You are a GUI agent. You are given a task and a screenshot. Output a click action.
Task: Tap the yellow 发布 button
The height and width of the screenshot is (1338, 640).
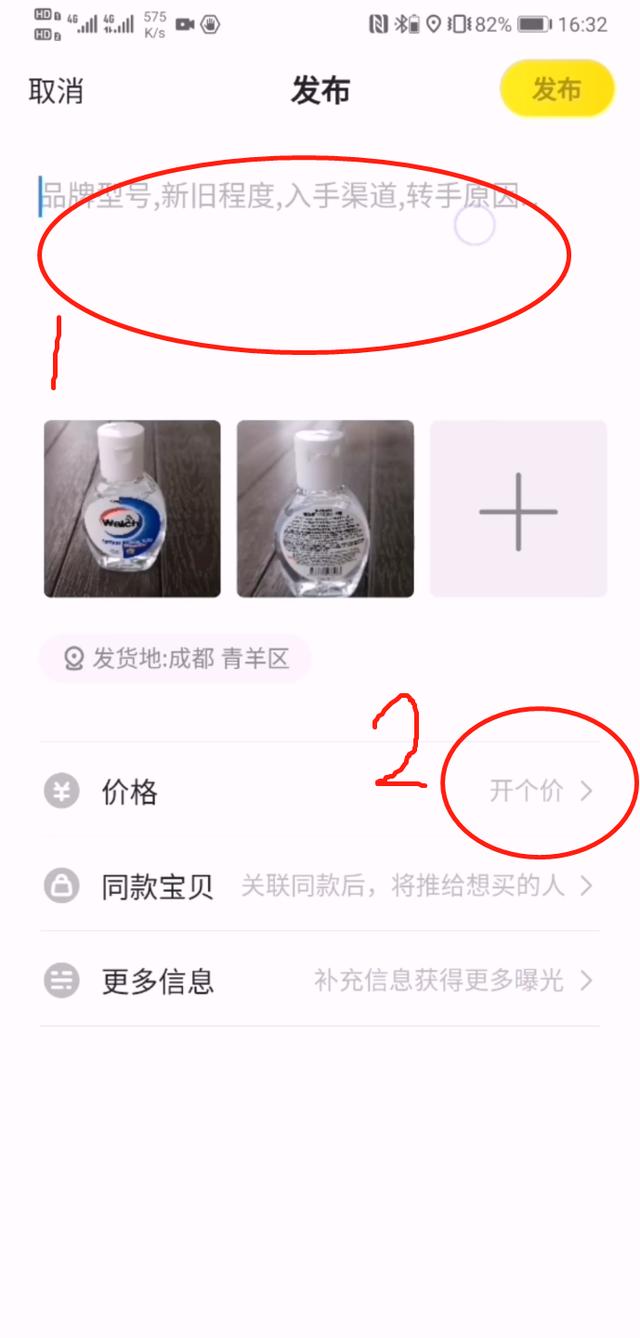(x=557, y=89)
